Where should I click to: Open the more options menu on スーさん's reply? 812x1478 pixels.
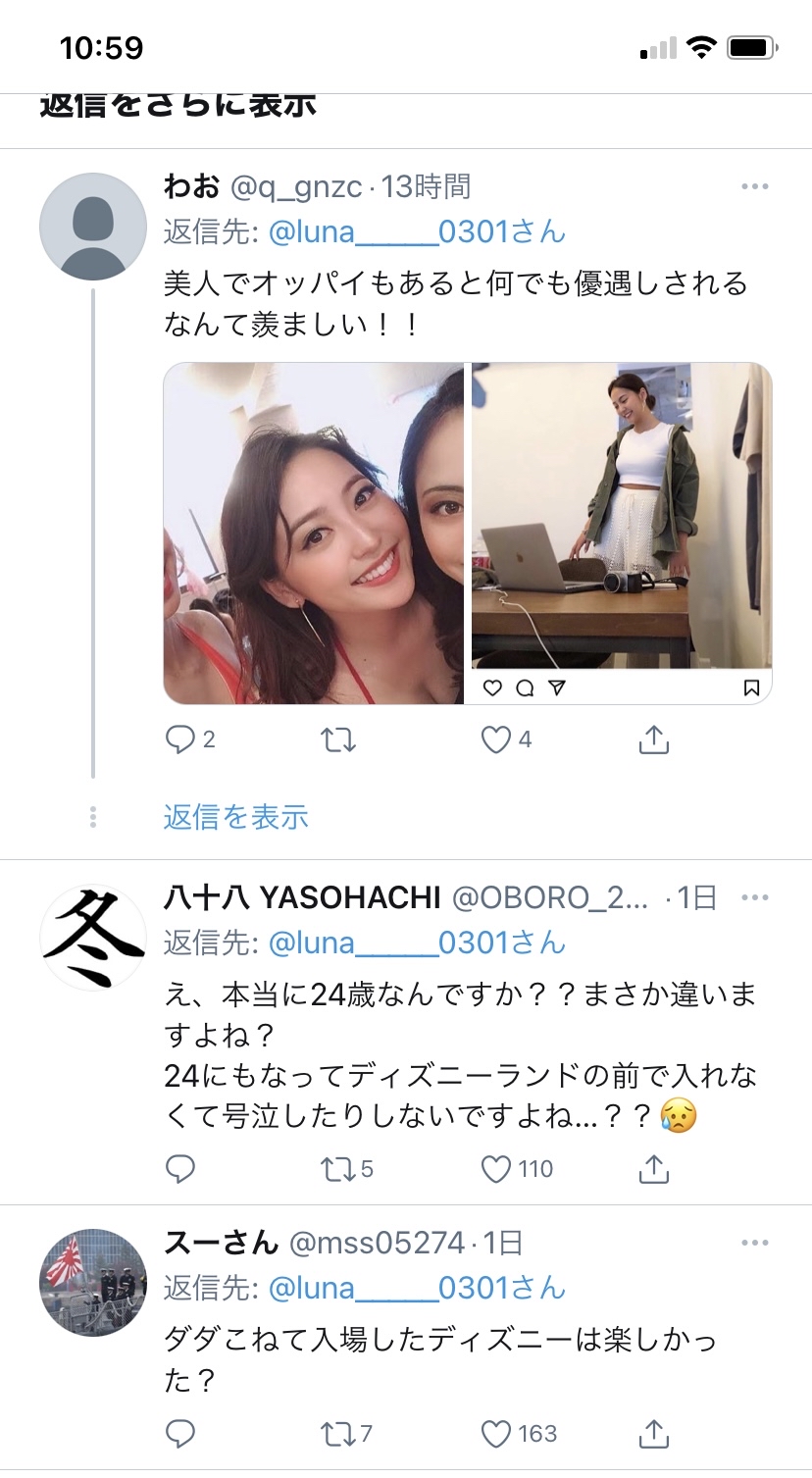(755, 1241)
